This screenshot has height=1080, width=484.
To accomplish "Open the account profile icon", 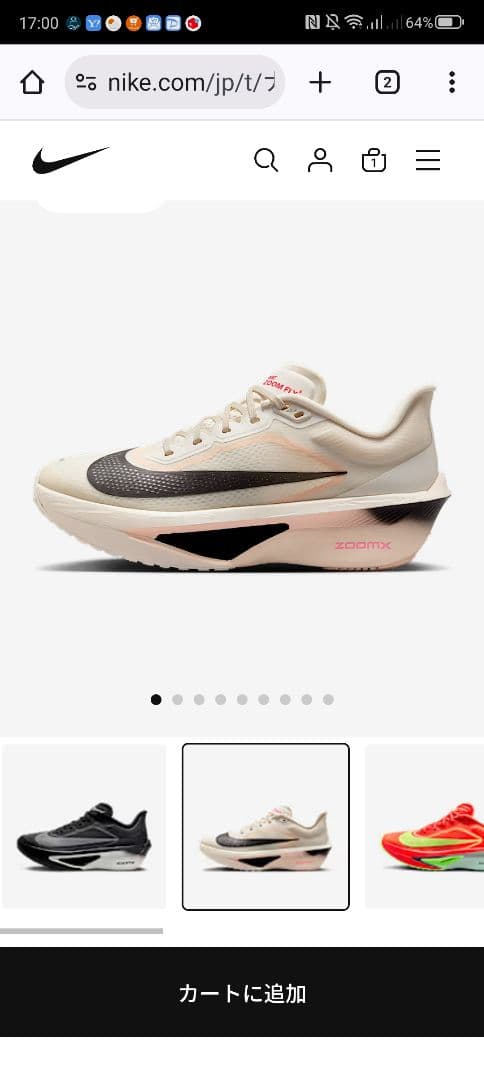I will point(319,160).
